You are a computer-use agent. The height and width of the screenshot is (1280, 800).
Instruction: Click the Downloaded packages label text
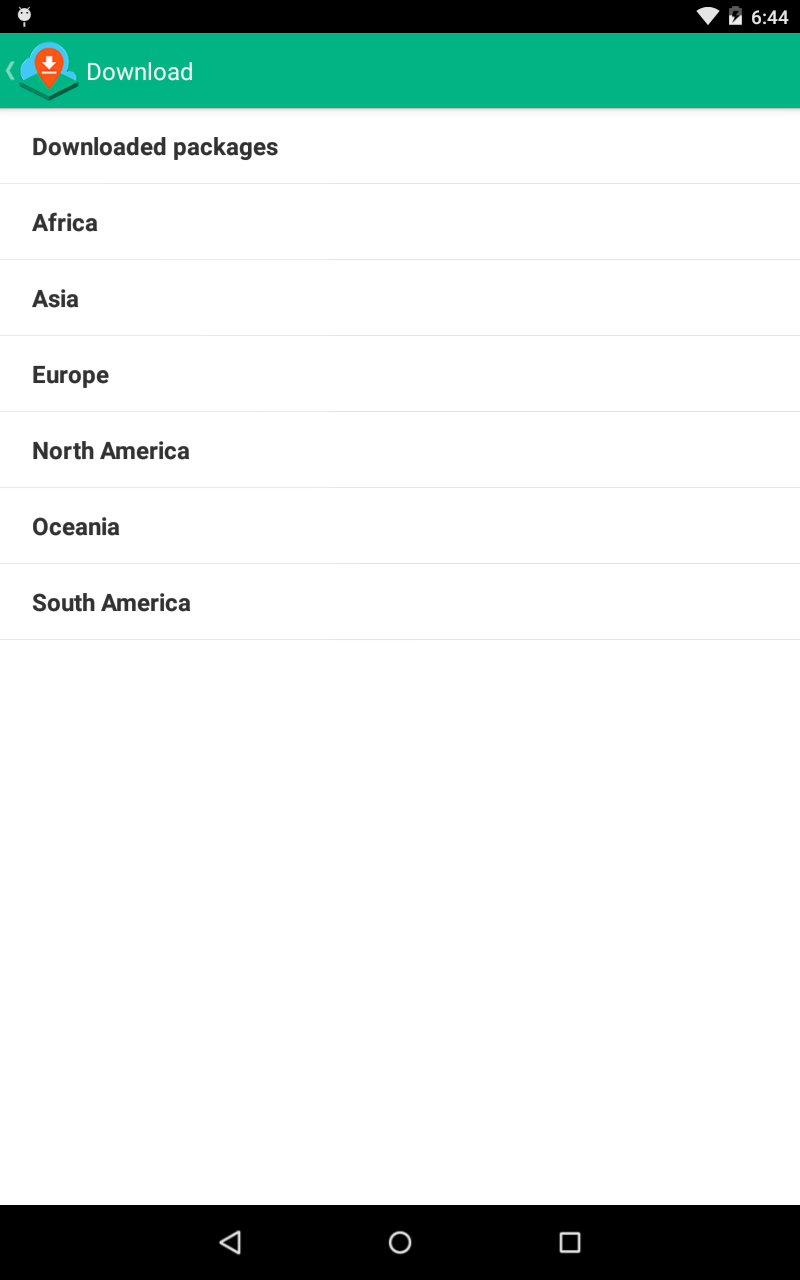tap(155, 146)
